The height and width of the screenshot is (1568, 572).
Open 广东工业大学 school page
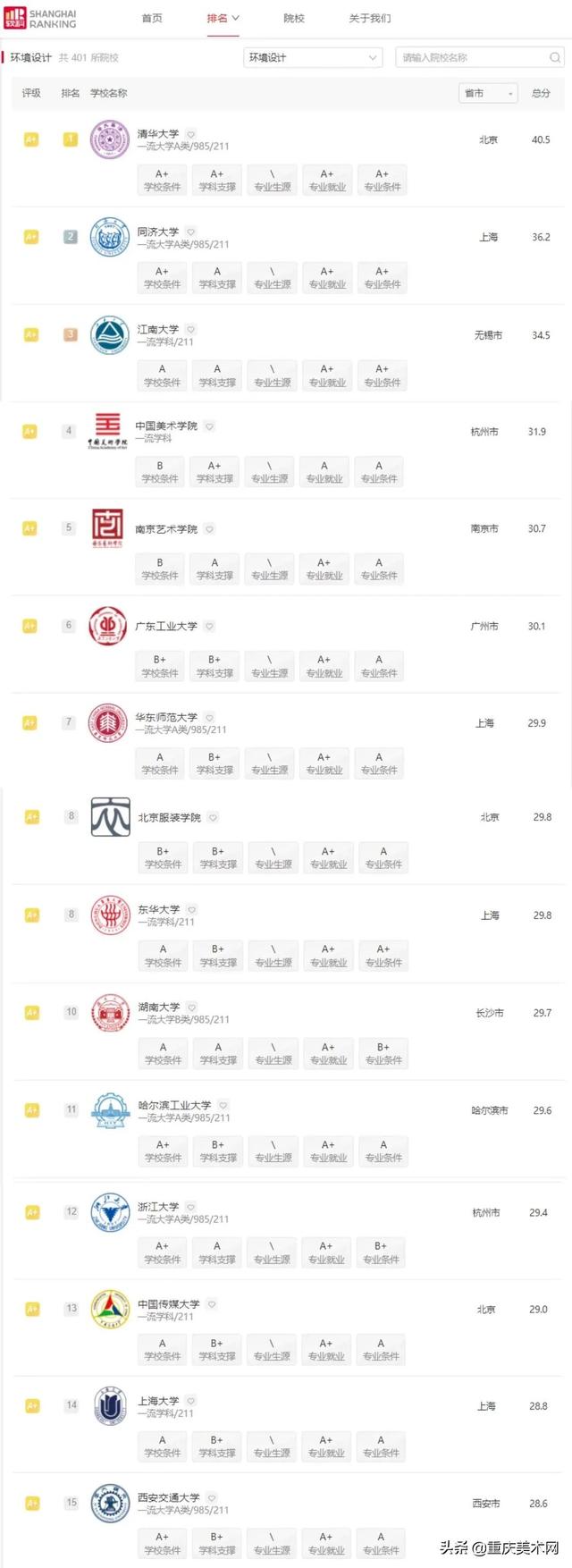[x=166, y=626]
